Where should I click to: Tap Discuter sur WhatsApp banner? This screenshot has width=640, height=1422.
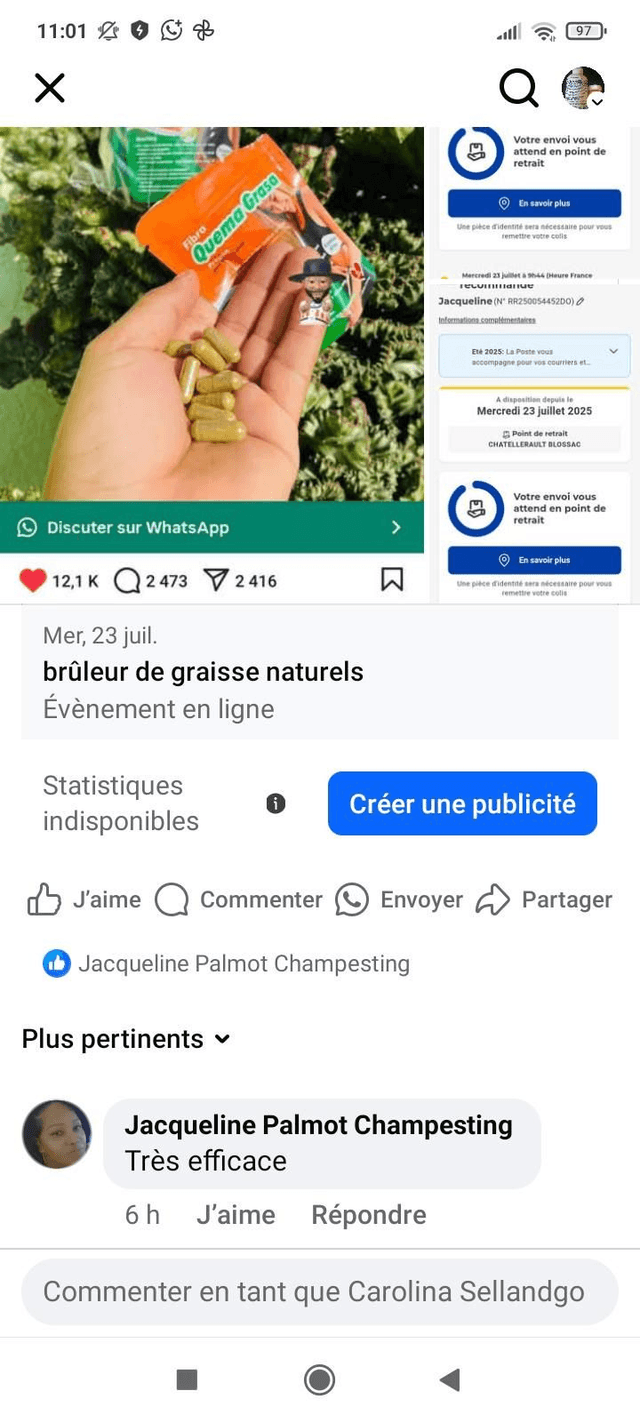coord(212,527)
